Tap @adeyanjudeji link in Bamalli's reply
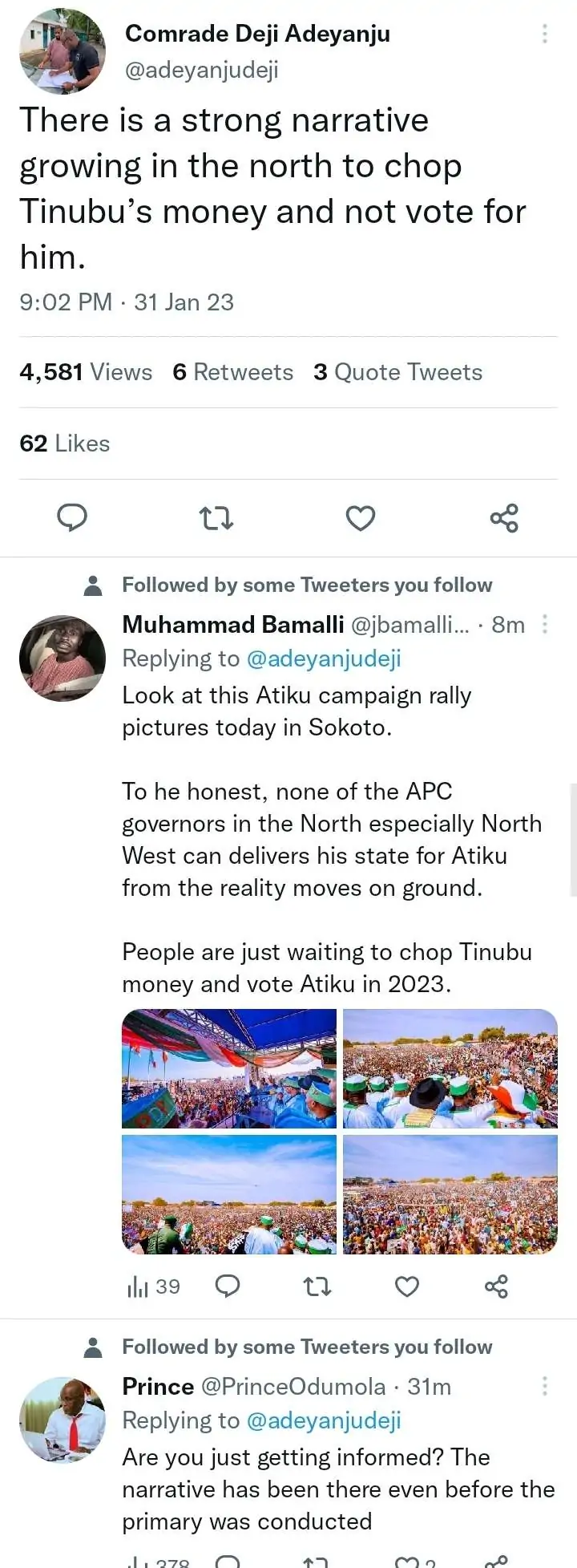The image size is (577, 1568). [x=323, y=658]
